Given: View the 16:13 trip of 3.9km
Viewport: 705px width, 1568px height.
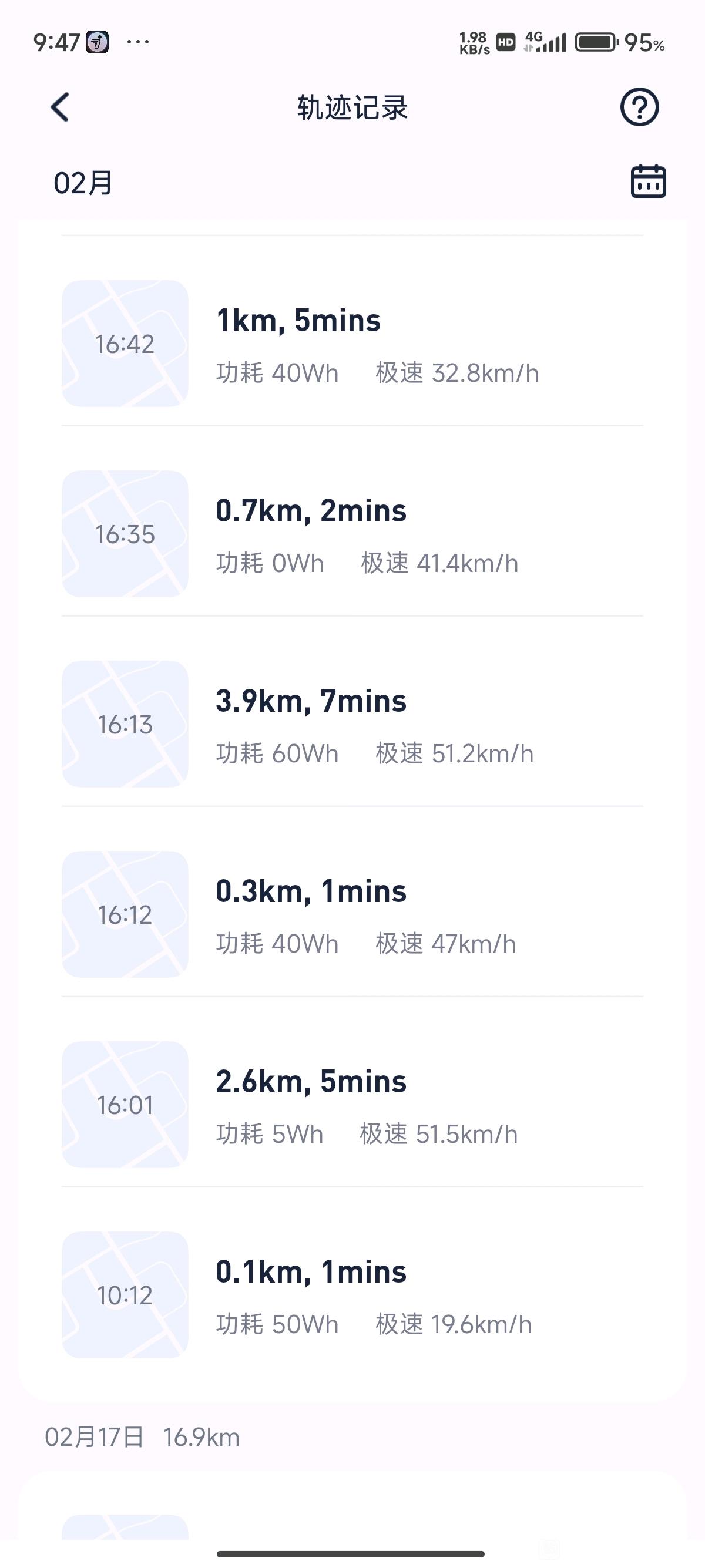Looking at the screenshot, I should 352,724.
